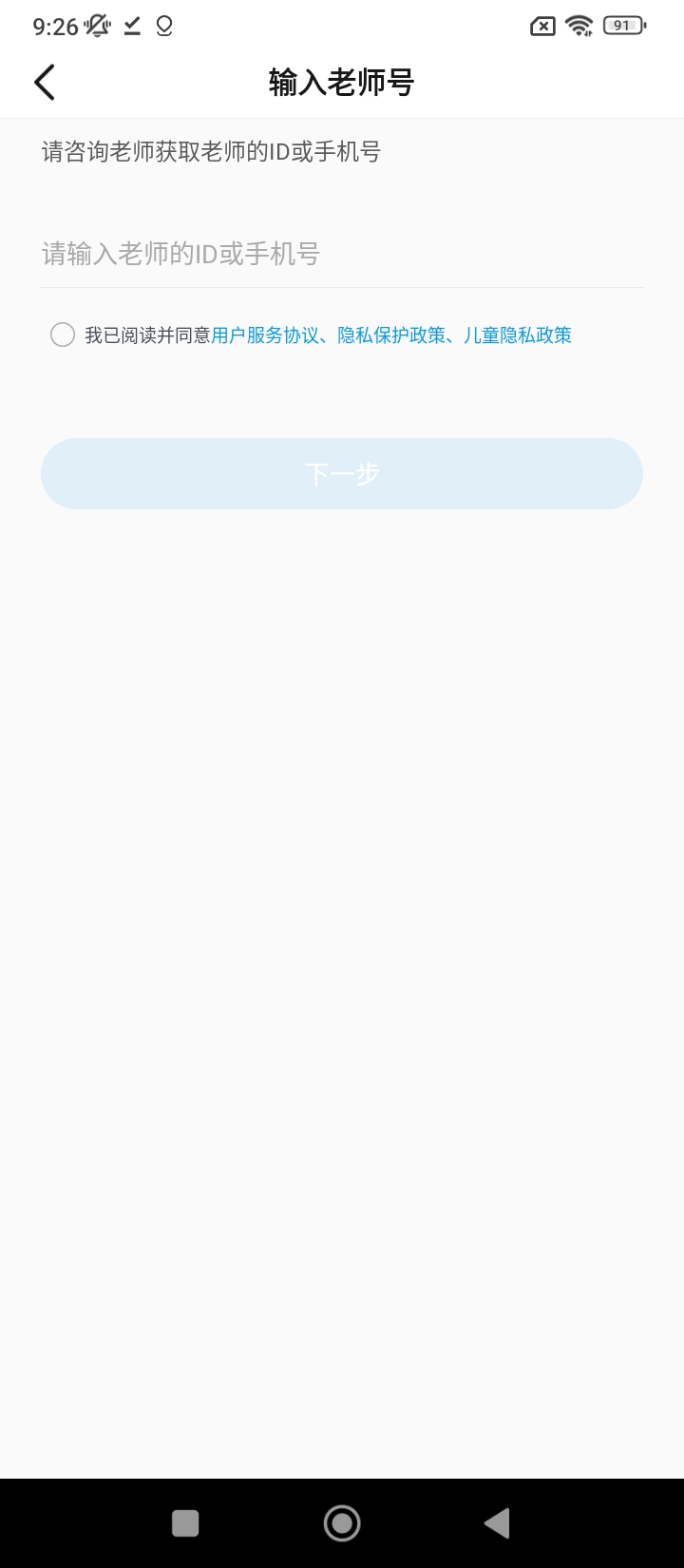Viewport: 684px width, 1568px height.
Task: Tap the system home button
Action: [x=341, y=1523]
